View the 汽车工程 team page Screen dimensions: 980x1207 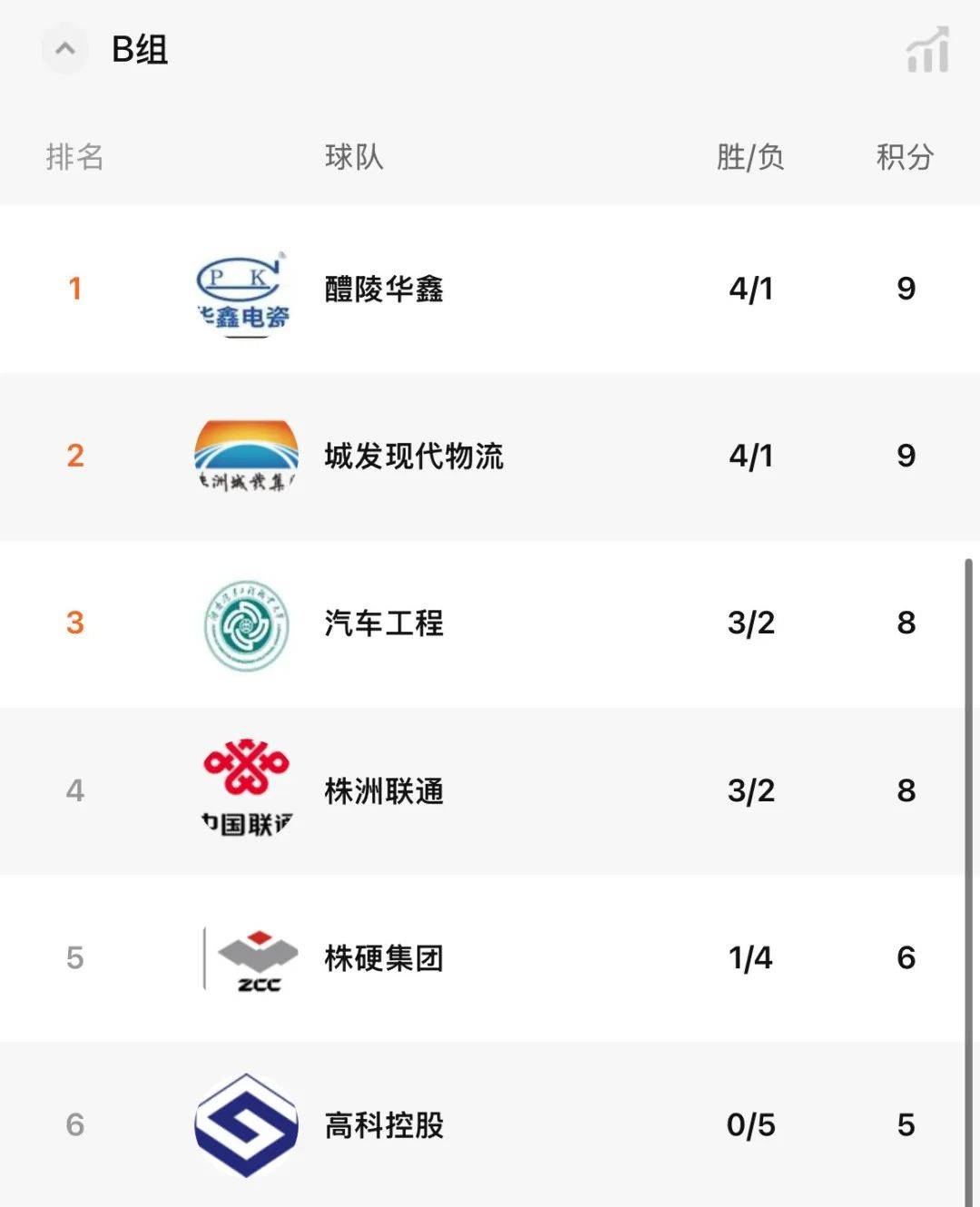tap(384, 623)
